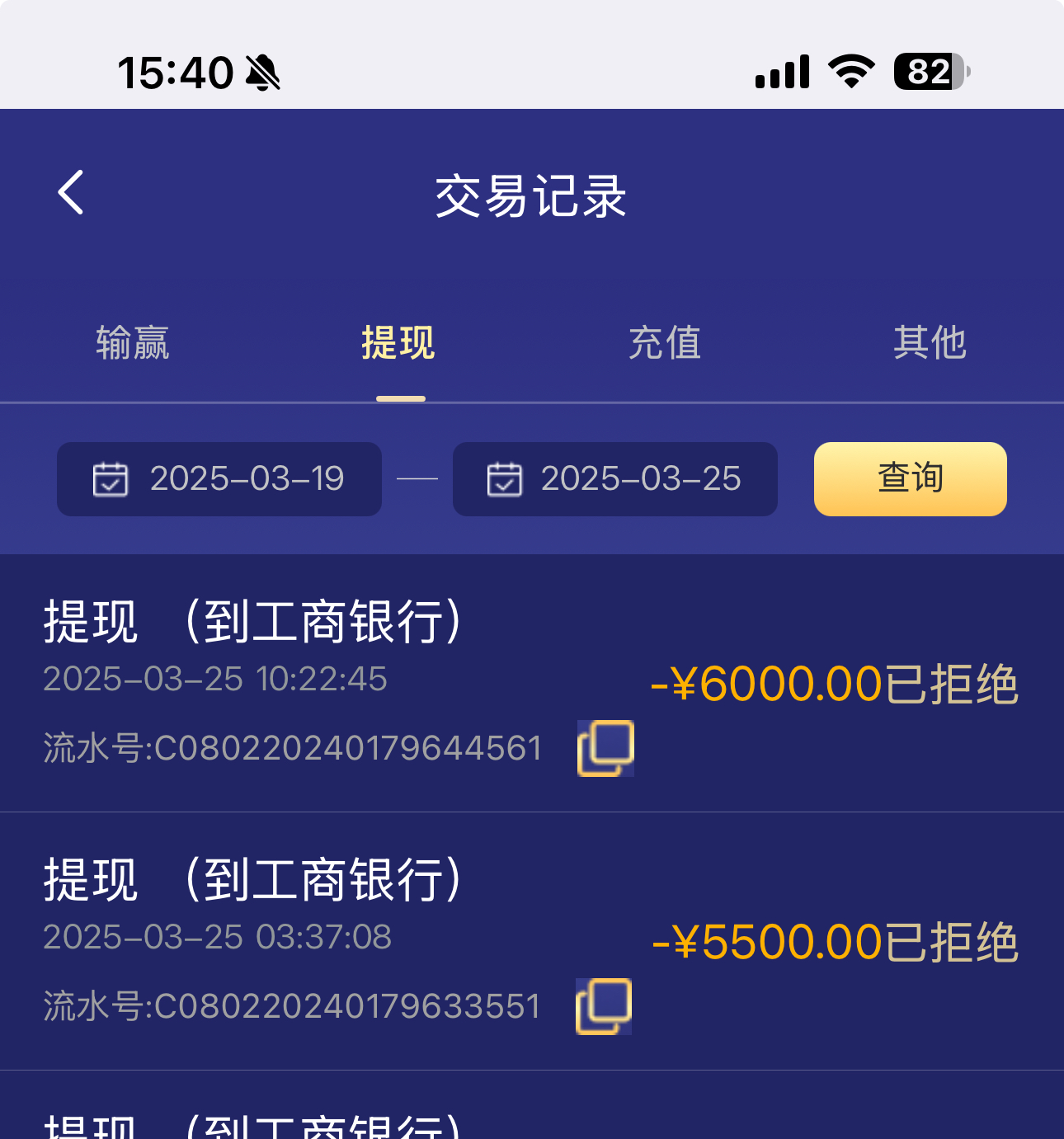The height and width of the screenshot is (1139, 1064).
Task: Select the 提现 tab
Action: pyautogui.click(x=398, y=343)
